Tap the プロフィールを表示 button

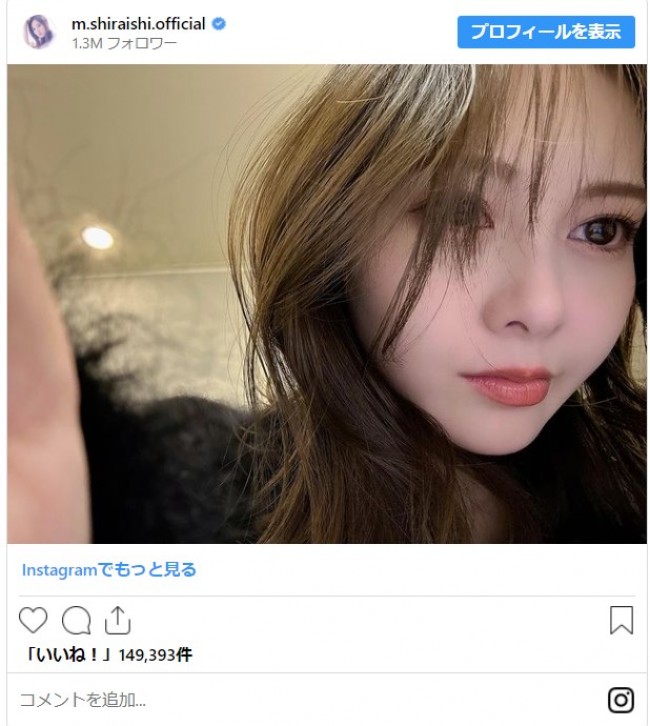[x=546, y=31]
